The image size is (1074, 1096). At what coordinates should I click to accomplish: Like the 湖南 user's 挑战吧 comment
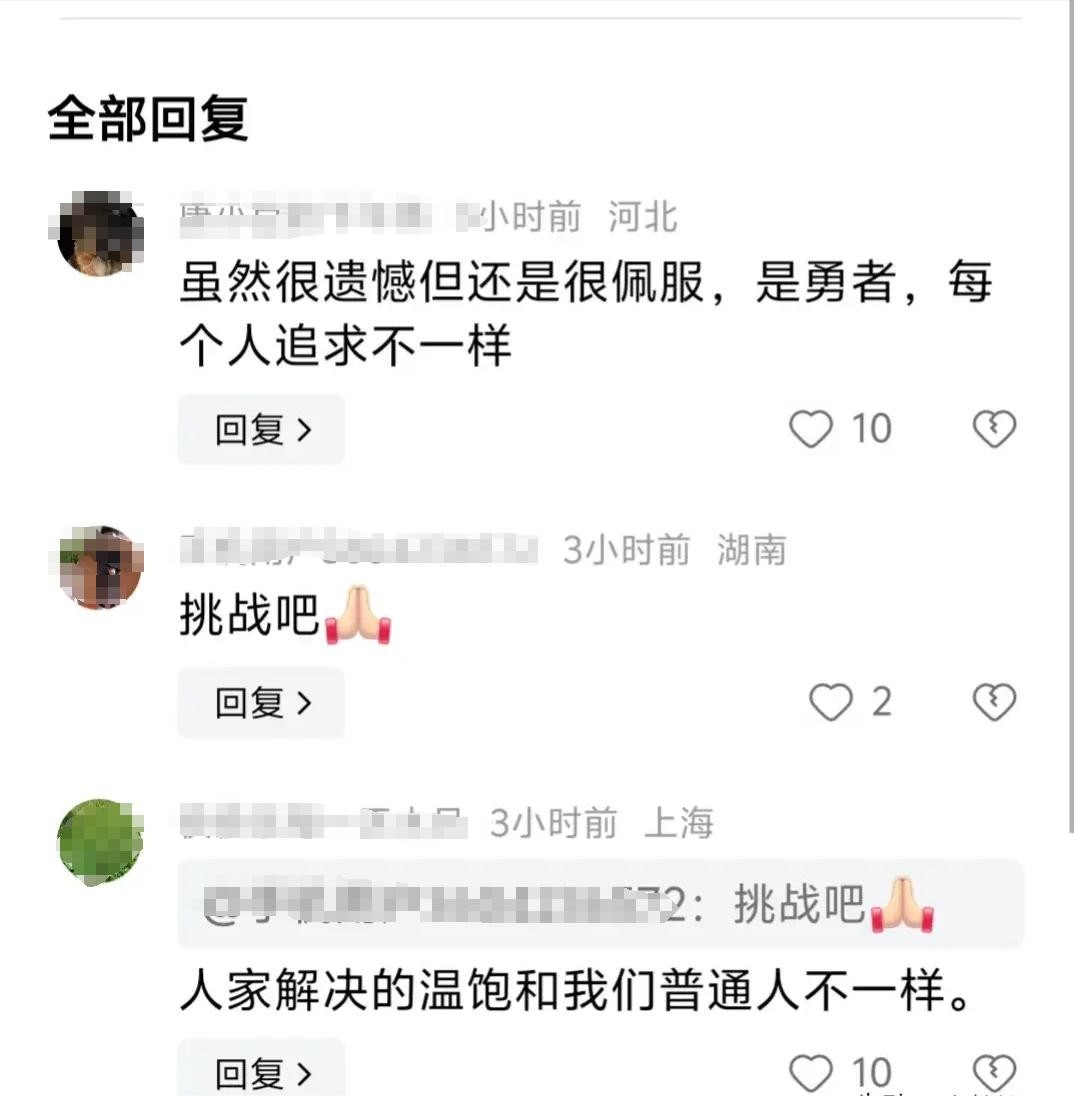pos(830,703)
